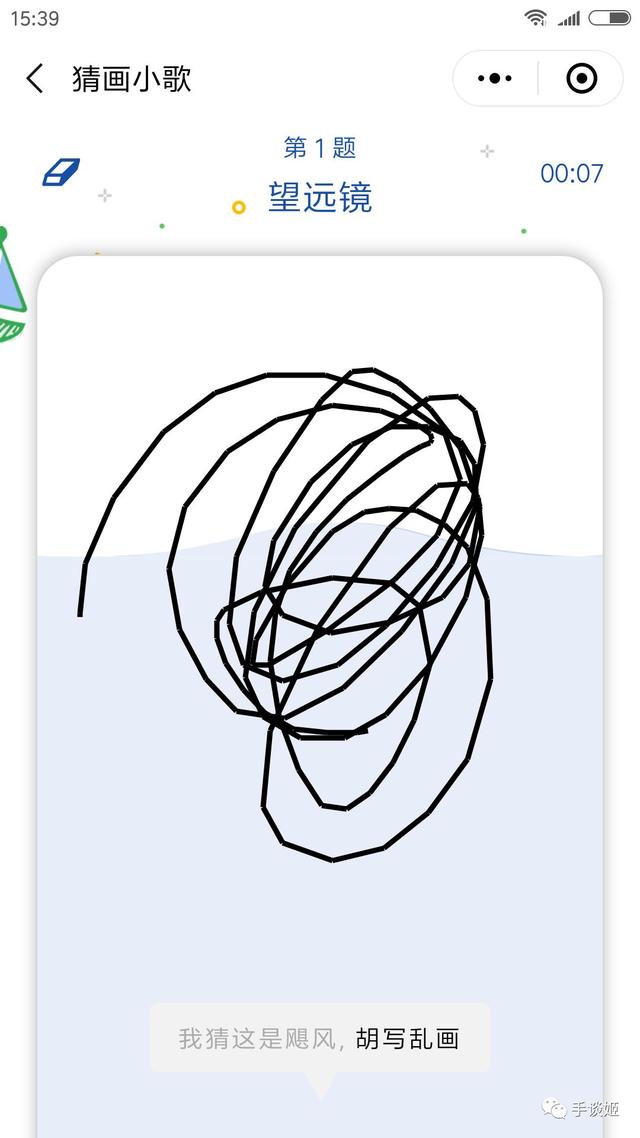Close the mini program

coord(581,78)
